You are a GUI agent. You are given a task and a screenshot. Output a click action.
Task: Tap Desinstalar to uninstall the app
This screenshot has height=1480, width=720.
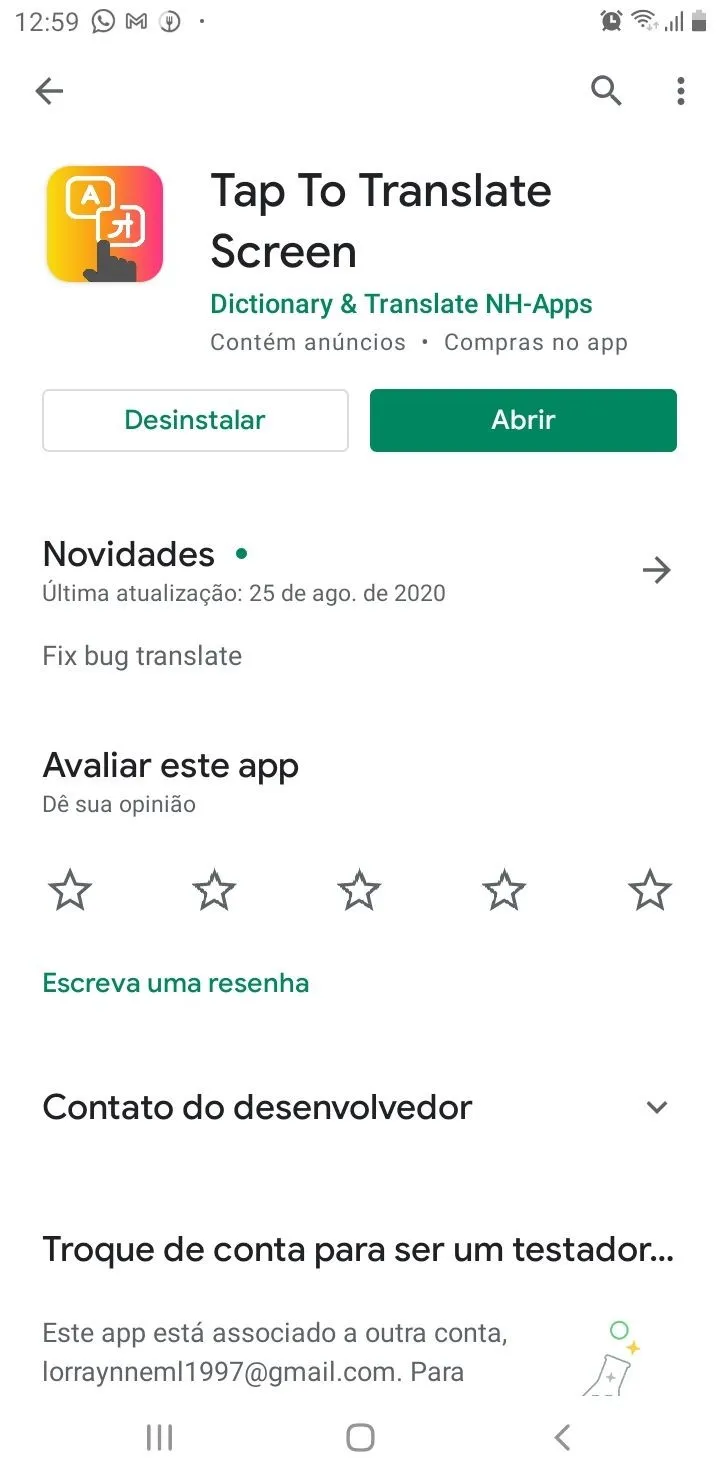(x=195, y=420)
